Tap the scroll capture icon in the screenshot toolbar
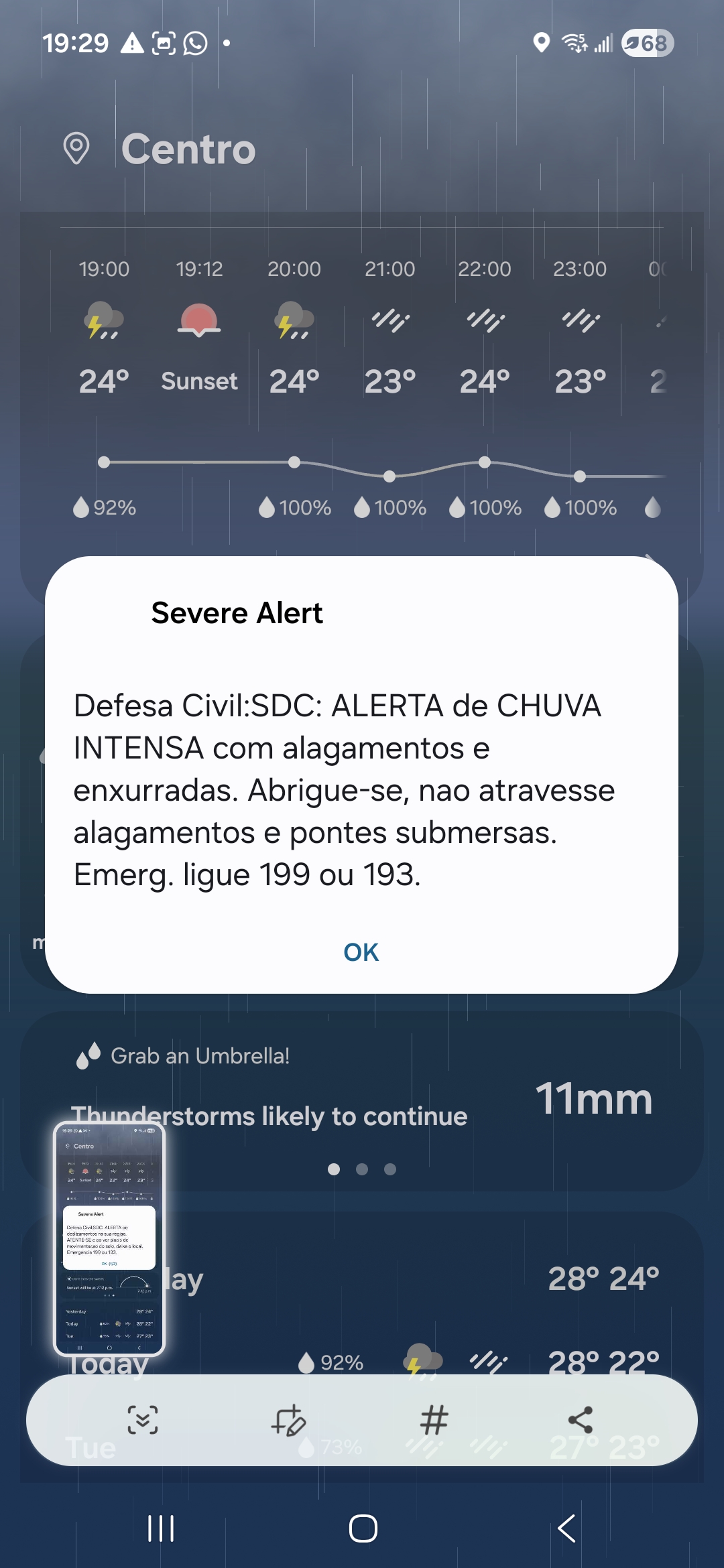This screenshot has width=724, height=1568. (143, 1419)
